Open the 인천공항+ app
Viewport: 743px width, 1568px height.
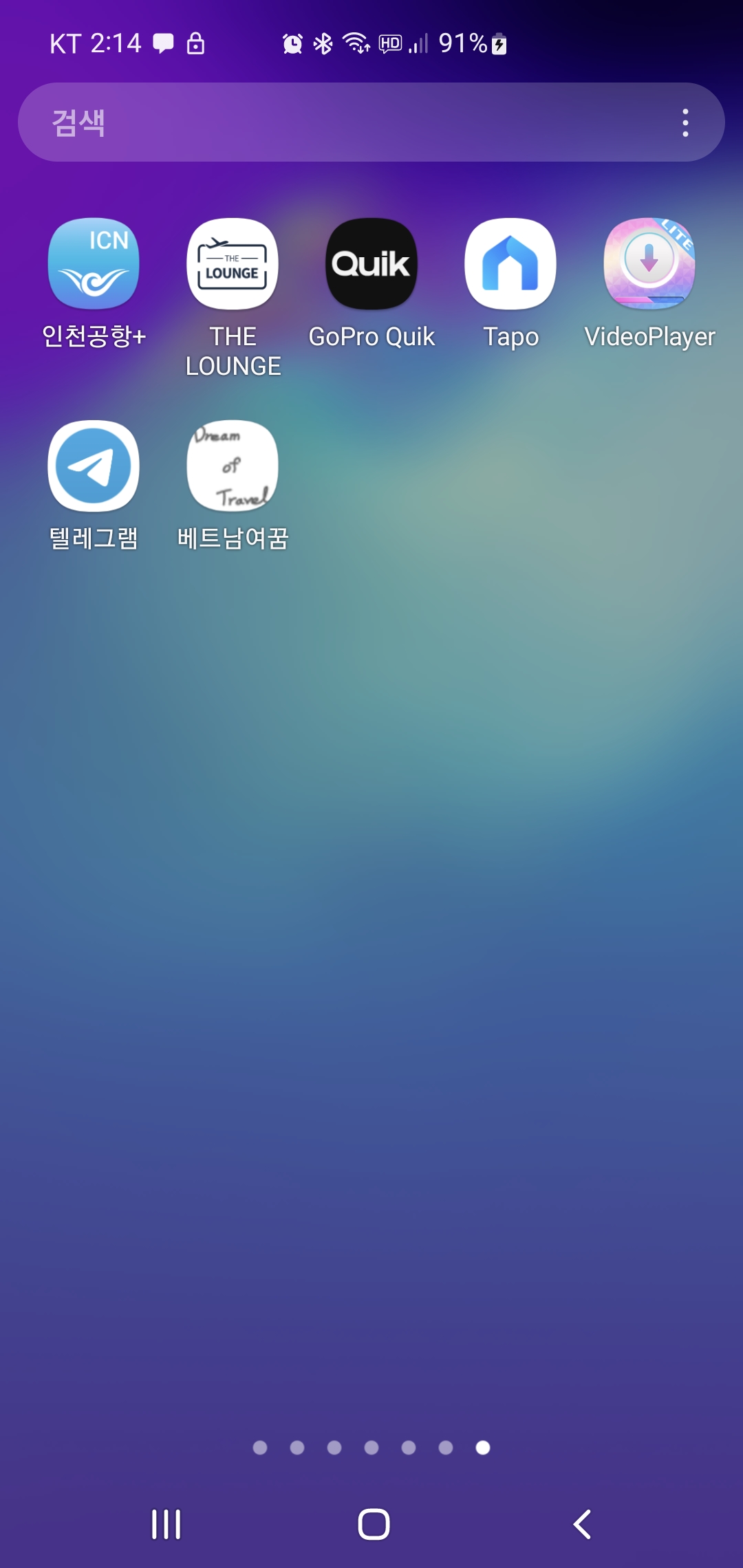click(x=94, y=264)
